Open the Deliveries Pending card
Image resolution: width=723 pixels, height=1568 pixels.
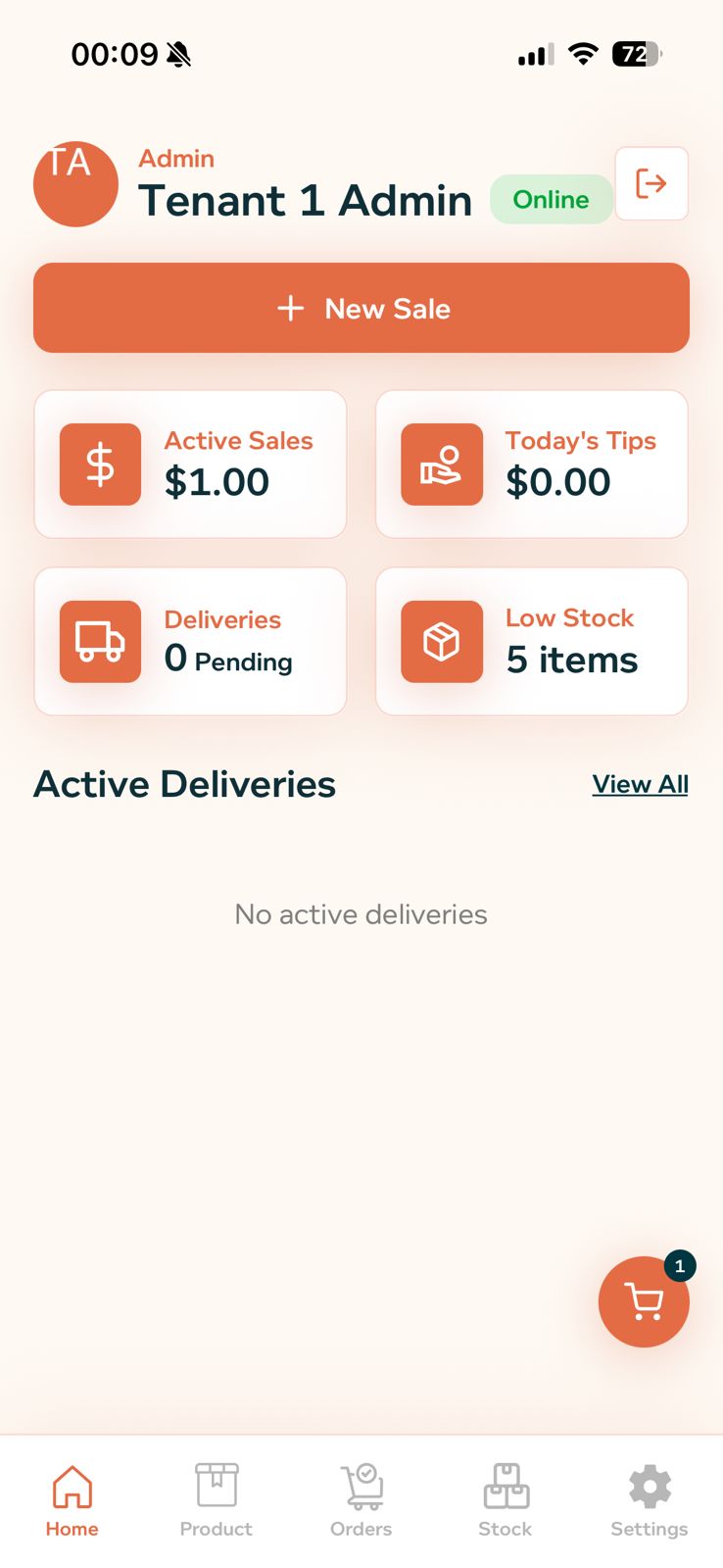[191, 642]
